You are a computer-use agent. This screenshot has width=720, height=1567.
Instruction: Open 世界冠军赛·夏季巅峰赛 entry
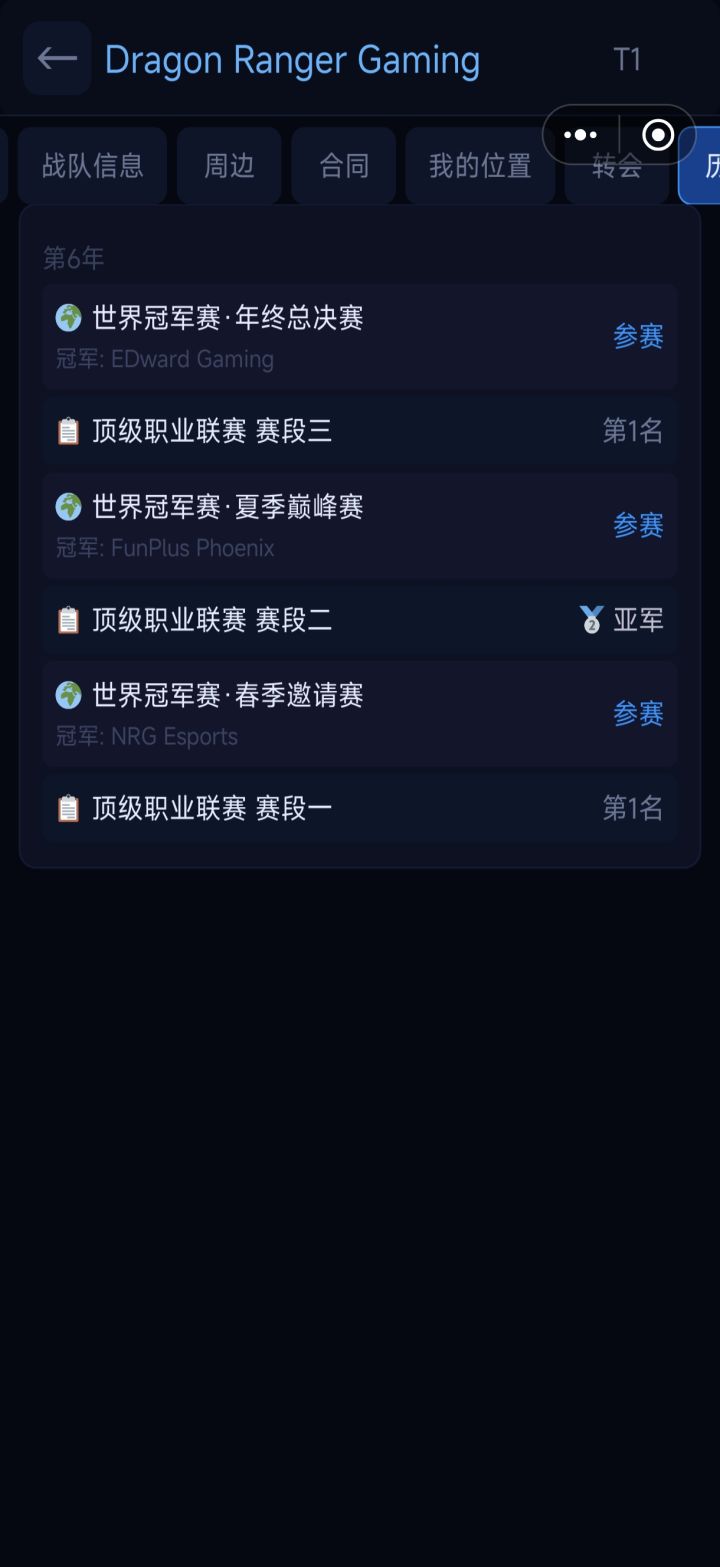359,525
